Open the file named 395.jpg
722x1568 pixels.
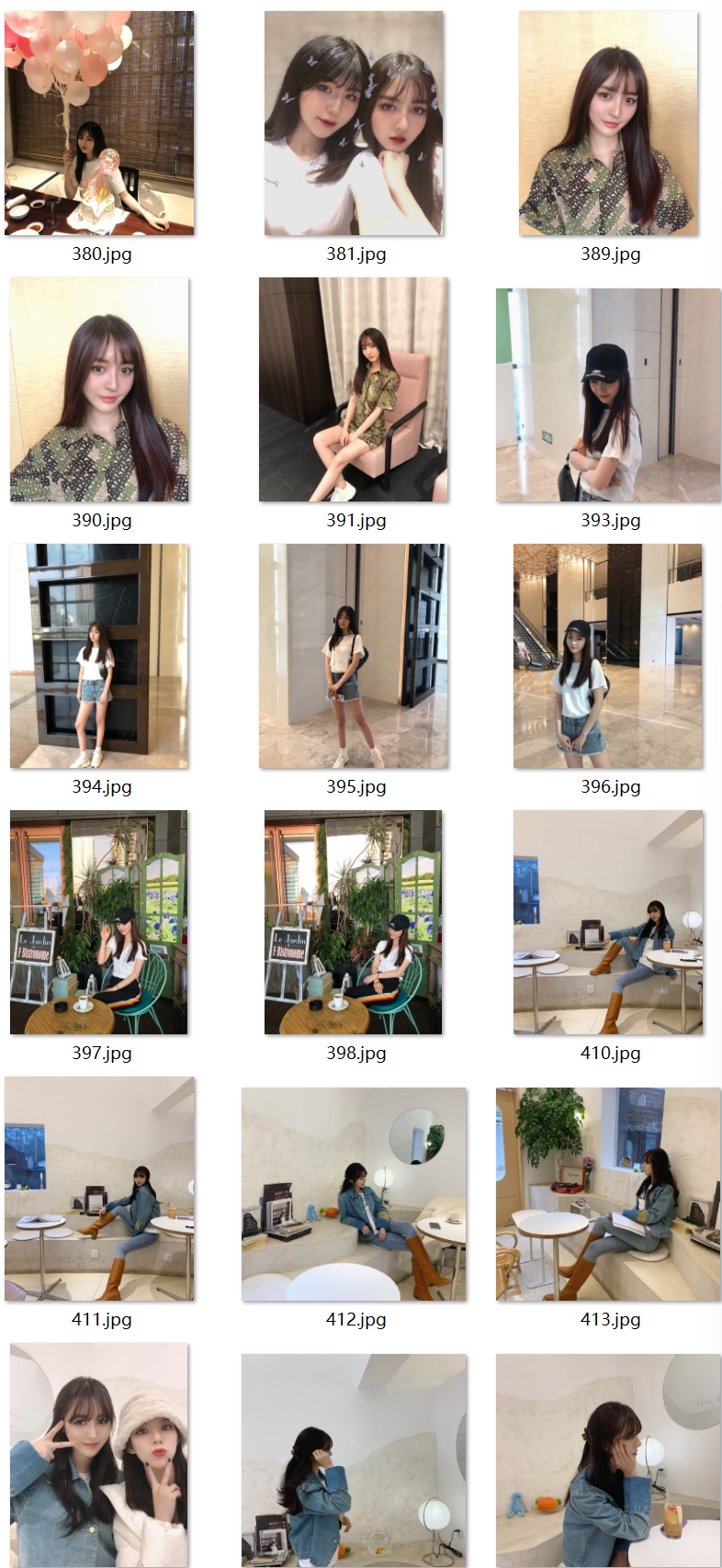click(354, 656)
